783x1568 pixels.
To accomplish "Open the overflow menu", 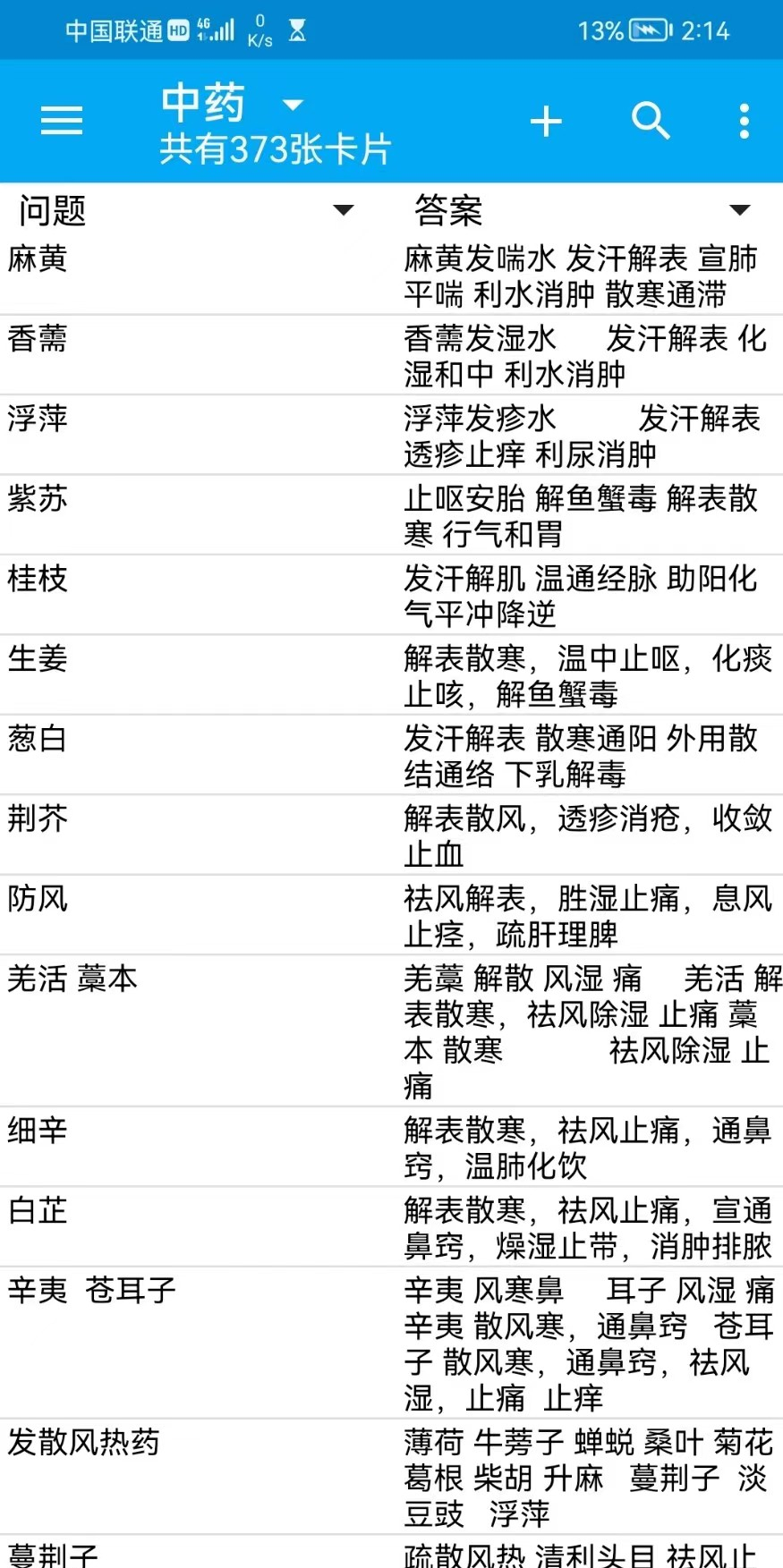I will click(x=745, y=121).
